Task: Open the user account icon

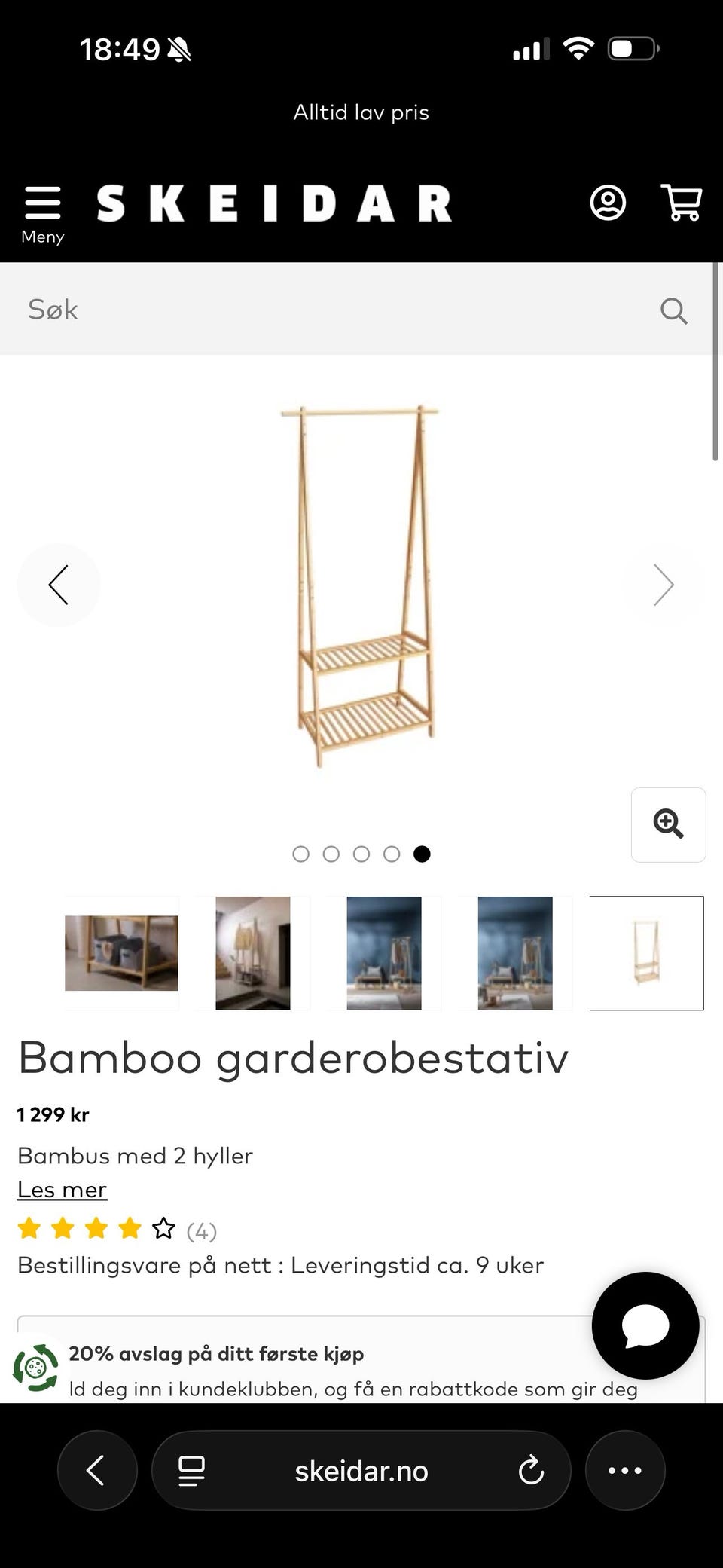Action: tap(607, 203)
